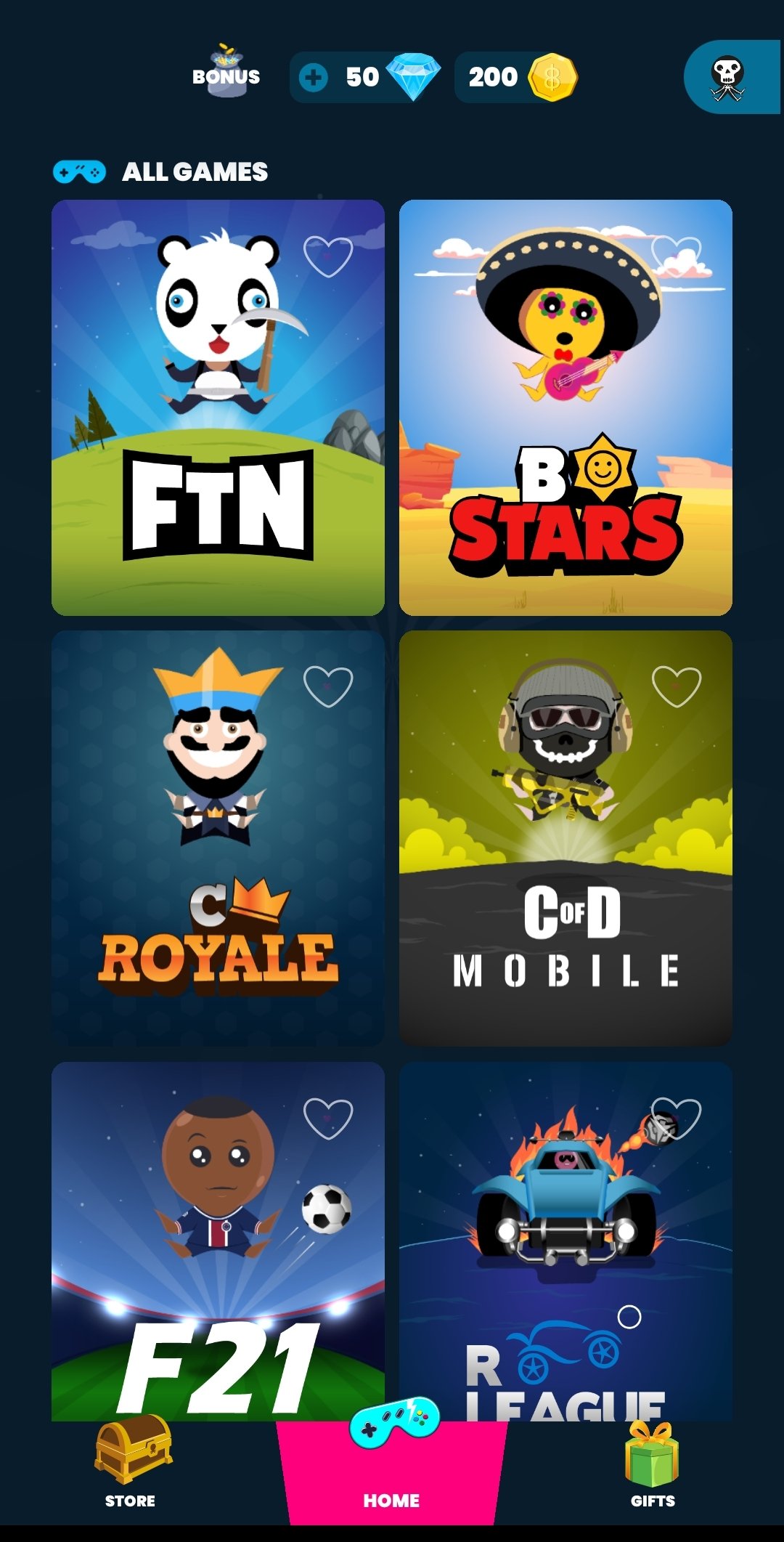
Task: Open the B Stars game card
Action: pos(565,407)
